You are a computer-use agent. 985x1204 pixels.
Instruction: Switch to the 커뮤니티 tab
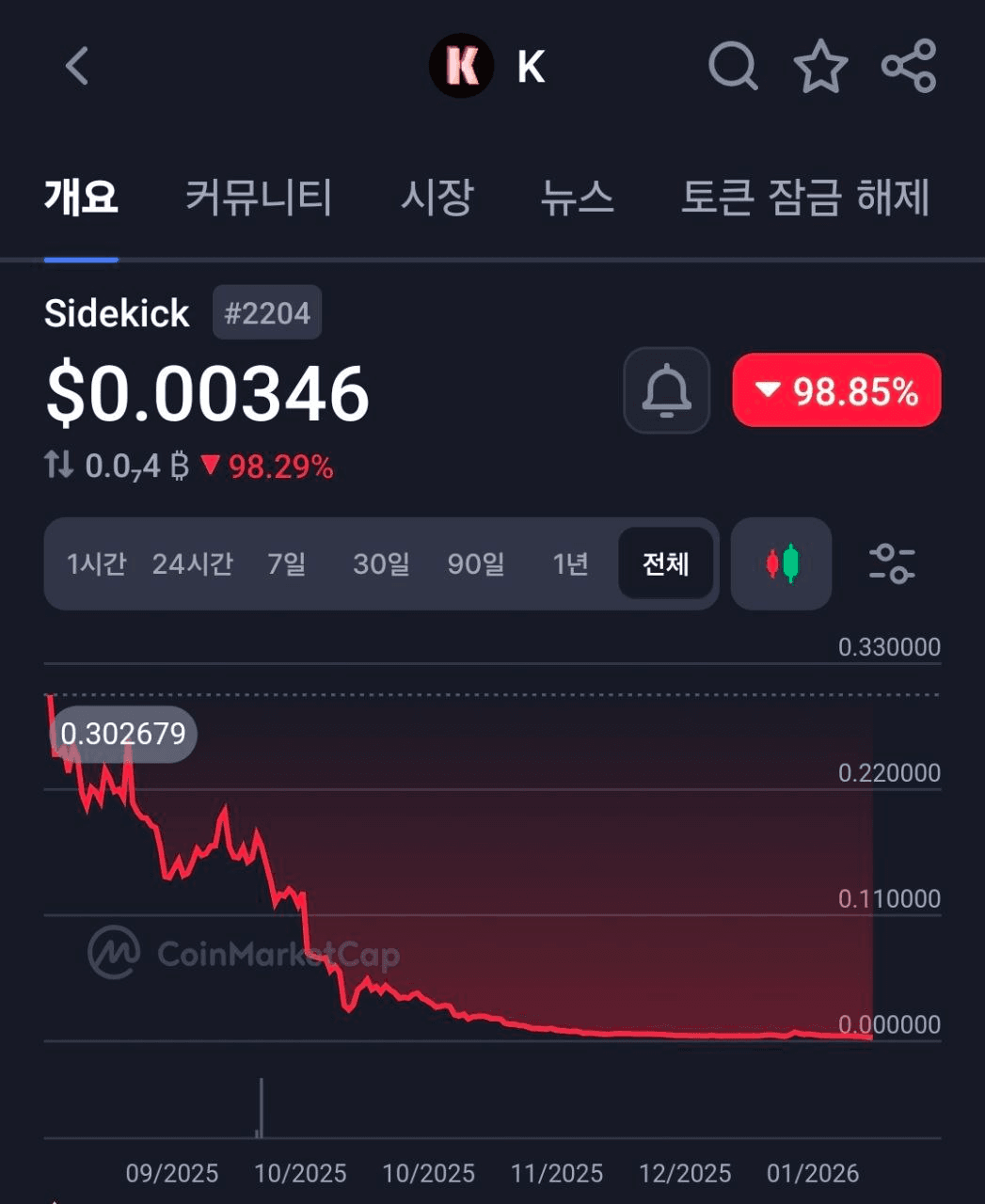[x=259, y=198]
